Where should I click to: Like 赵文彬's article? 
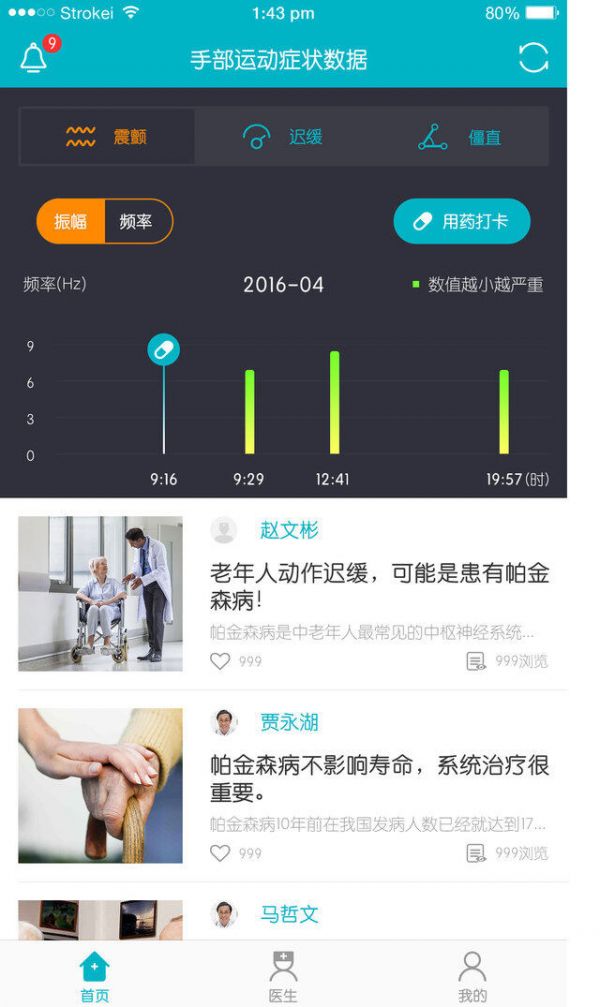(220, 661)
